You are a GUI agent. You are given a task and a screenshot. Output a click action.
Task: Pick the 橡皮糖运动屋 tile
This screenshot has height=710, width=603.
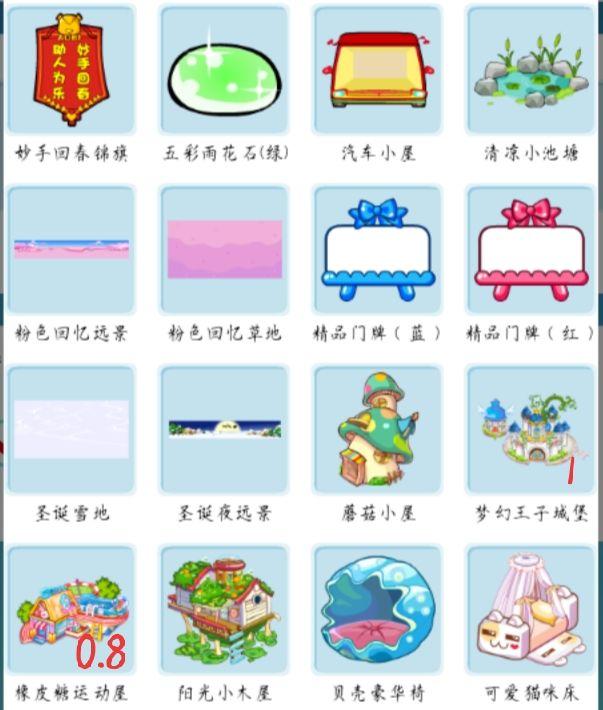pos(71,609)
